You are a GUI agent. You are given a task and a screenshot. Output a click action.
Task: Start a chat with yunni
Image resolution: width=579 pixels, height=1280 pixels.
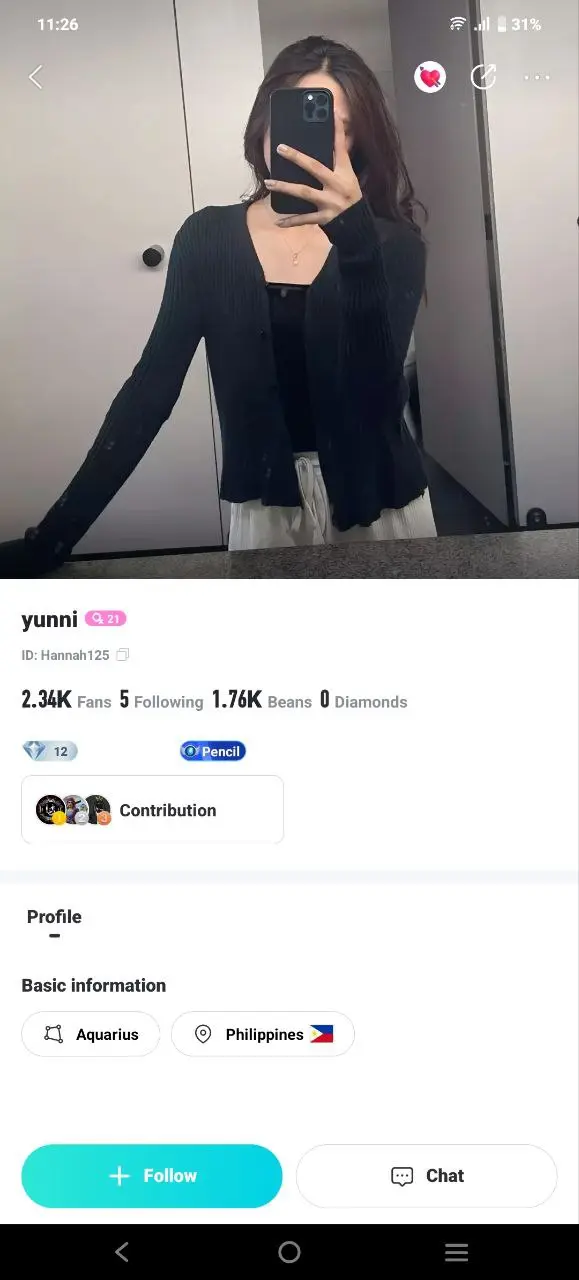click(427, 1176)
